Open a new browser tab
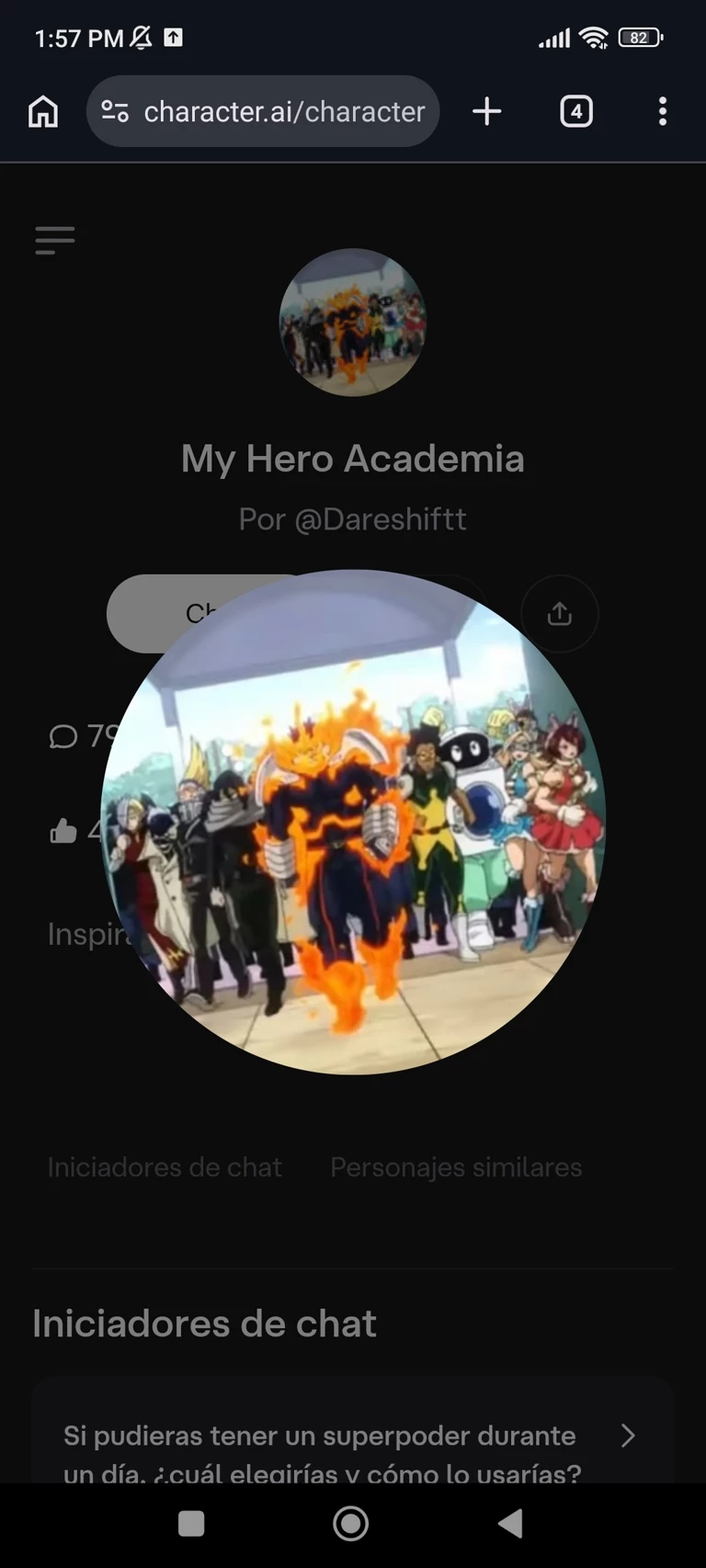Viewport: 706px width, 1568px height. [486, 112]
